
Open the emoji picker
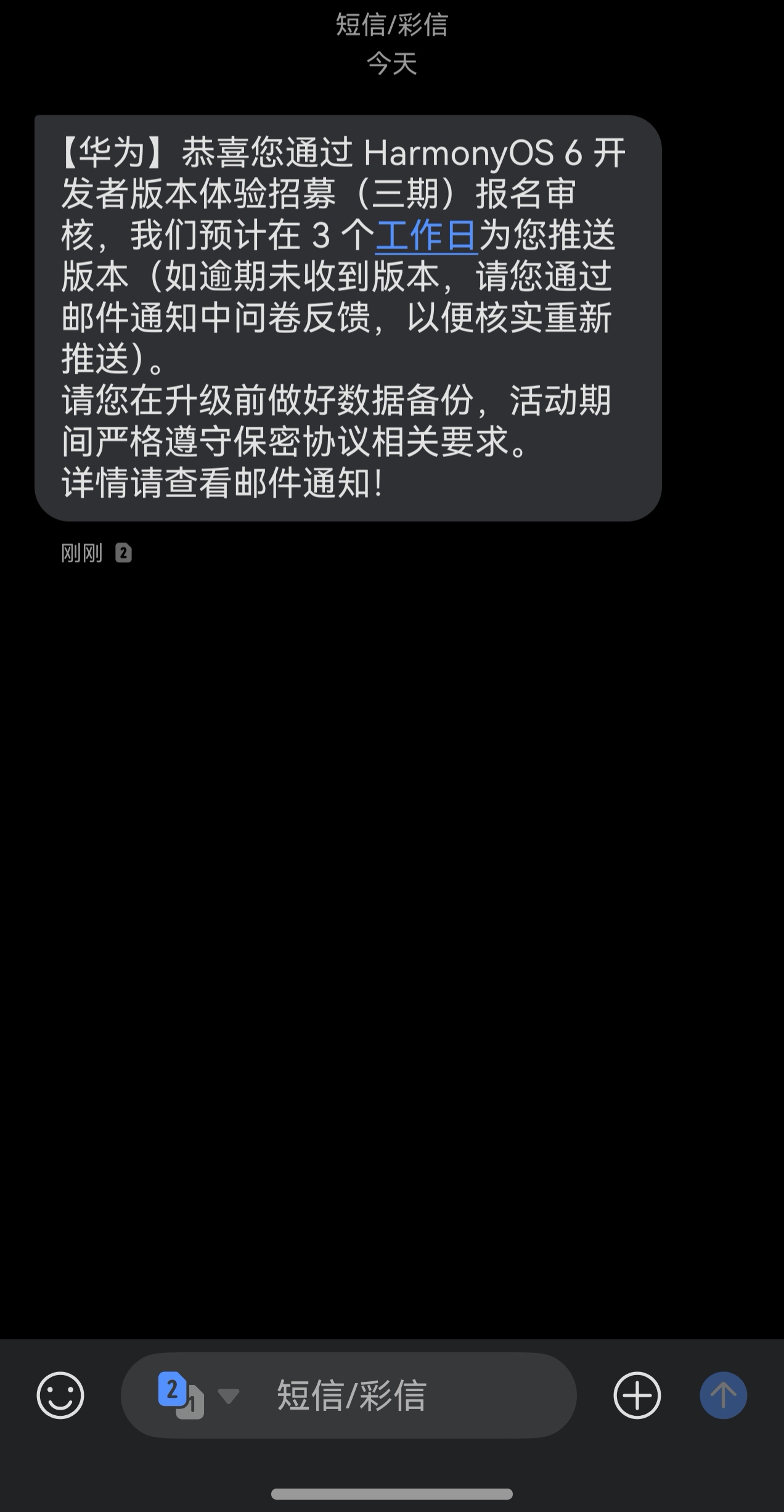60,1395
